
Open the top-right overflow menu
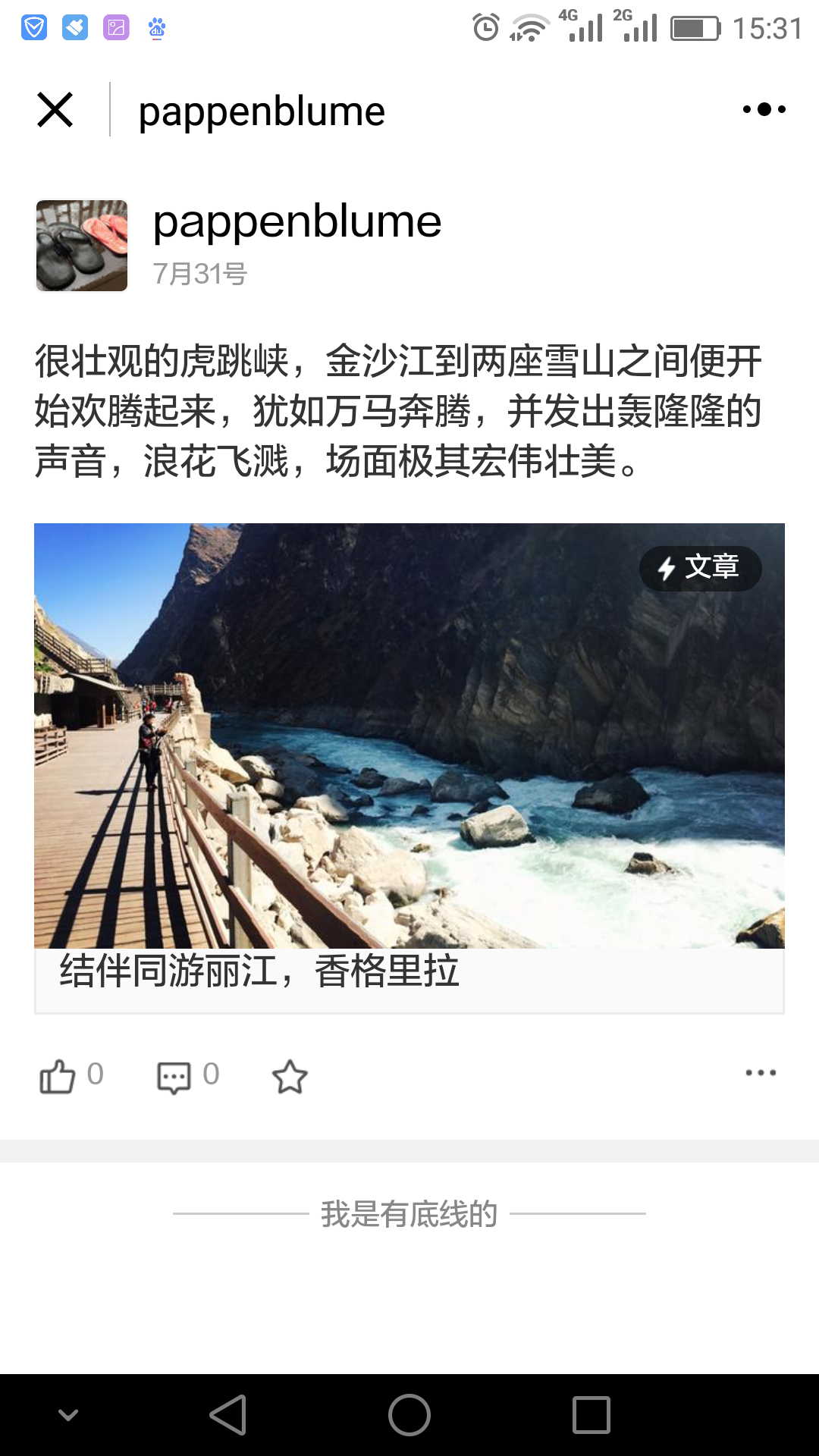[764, 110]
